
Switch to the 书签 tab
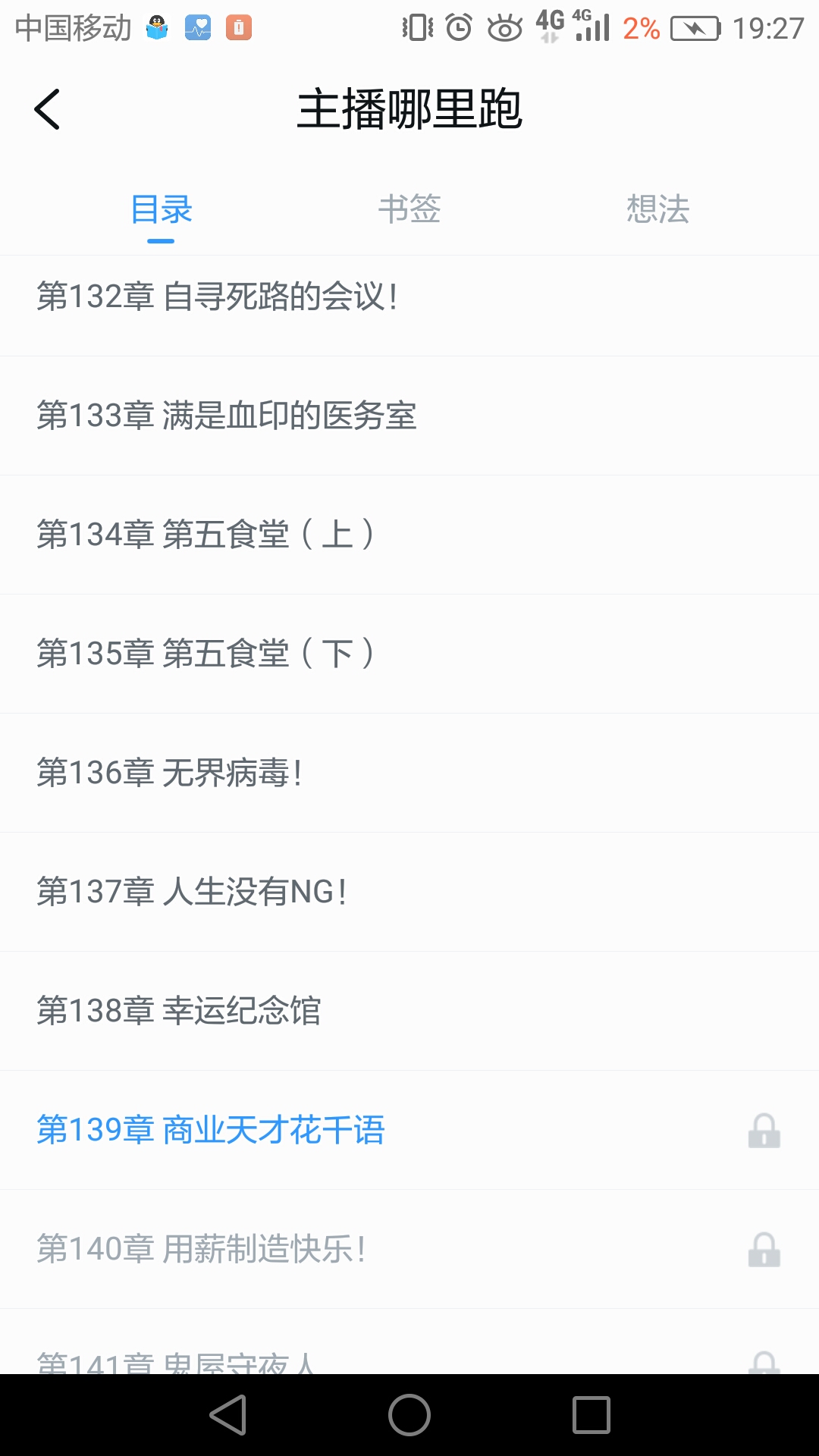click(x=409, y=209)
